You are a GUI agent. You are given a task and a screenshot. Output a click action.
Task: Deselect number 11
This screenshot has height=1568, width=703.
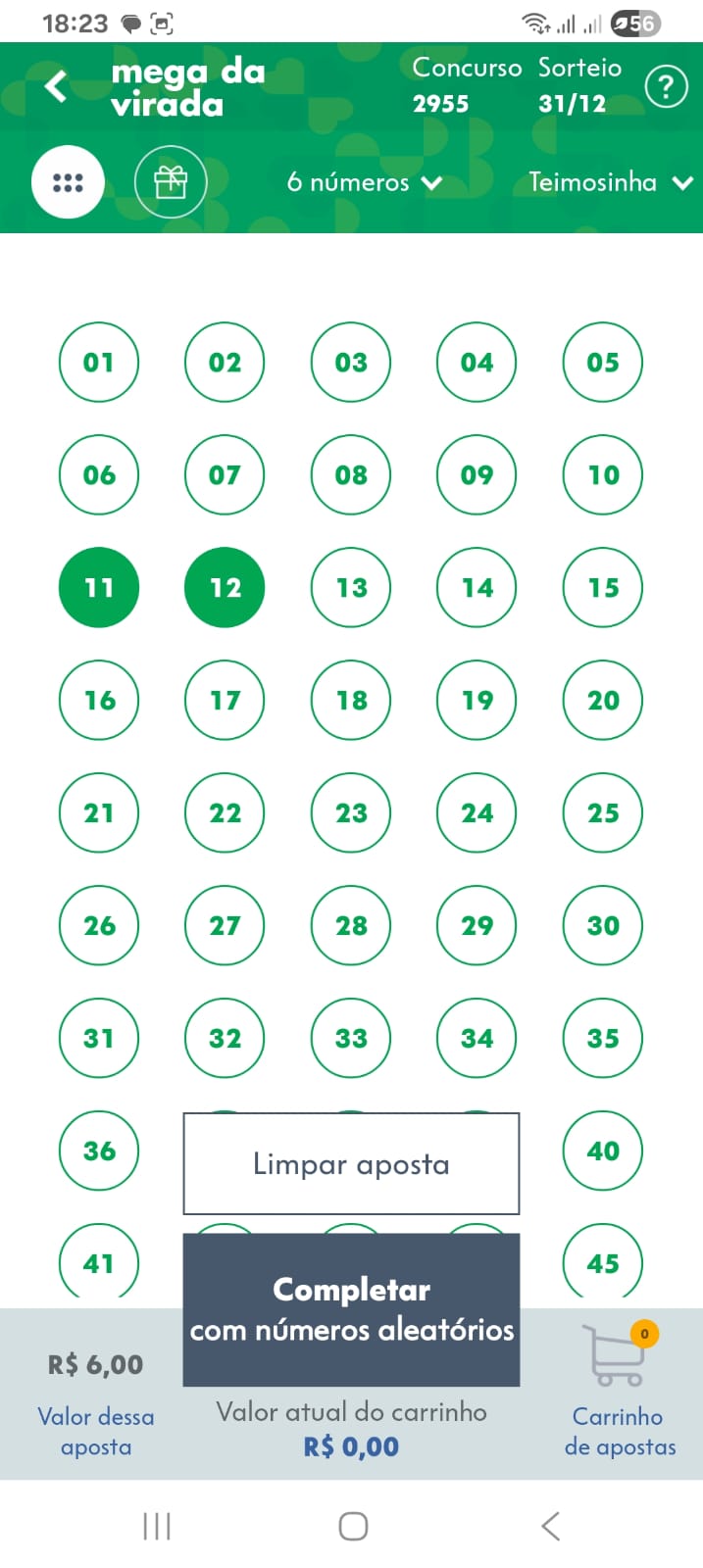tap(99, 588)
